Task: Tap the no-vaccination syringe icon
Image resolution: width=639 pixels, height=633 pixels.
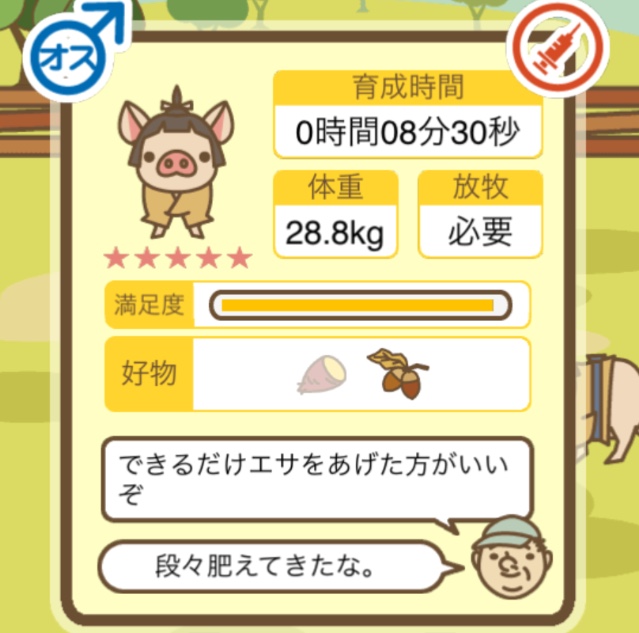Action: point(544,50)
